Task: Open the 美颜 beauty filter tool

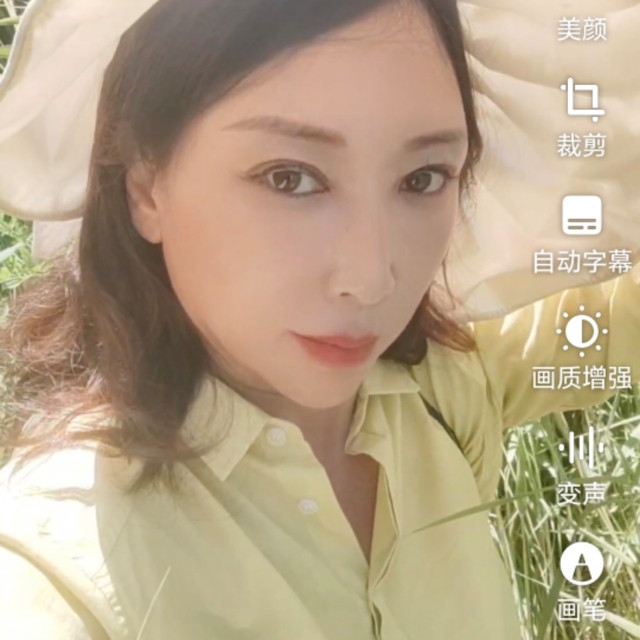Action: (582, 28)
